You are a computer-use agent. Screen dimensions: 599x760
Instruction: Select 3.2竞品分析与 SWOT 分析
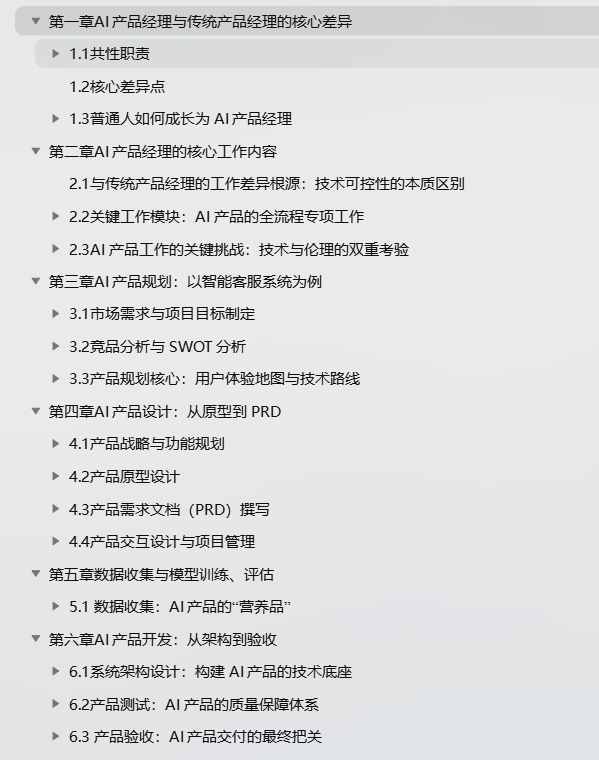(x=157, y=347)
